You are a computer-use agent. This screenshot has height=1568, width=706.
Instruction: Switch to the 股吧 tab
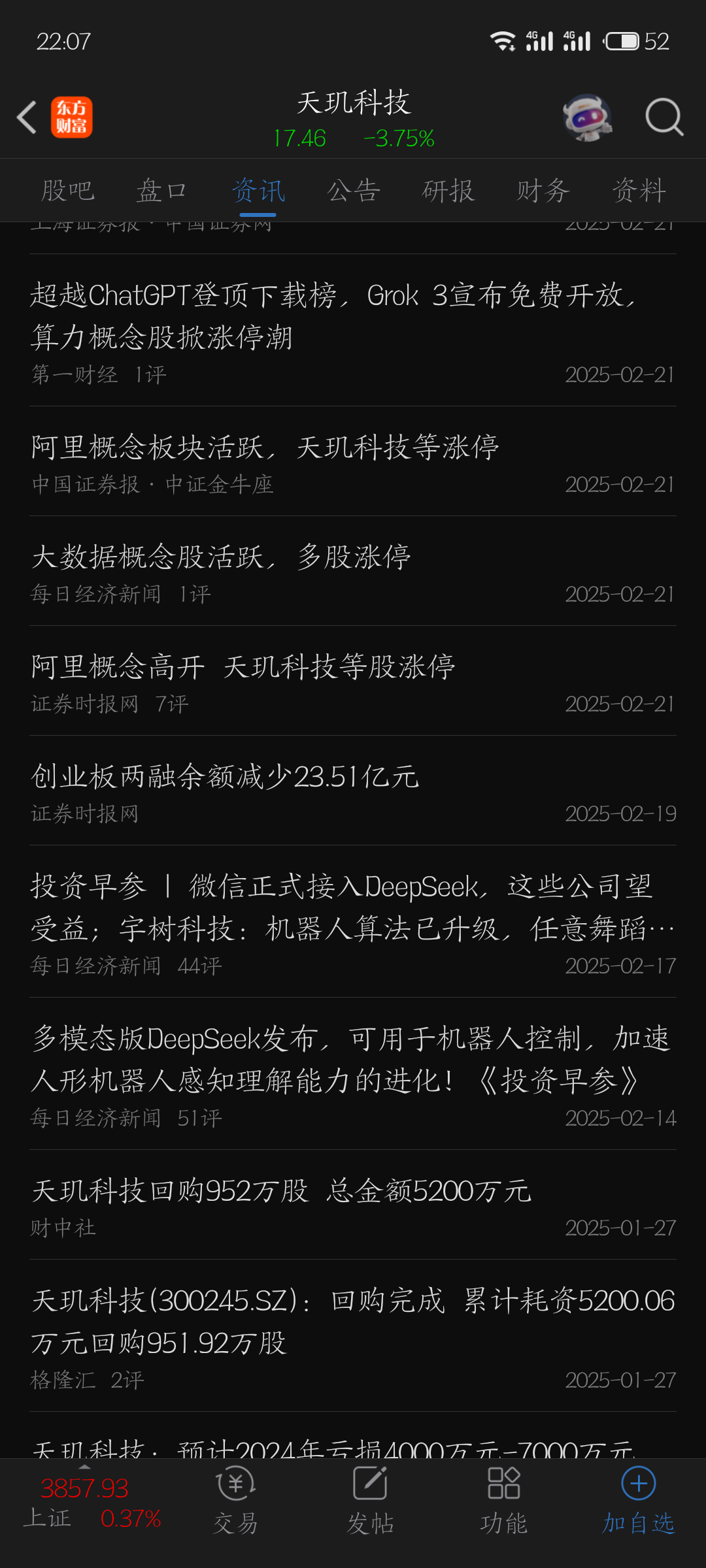click(x=68, y=191)
